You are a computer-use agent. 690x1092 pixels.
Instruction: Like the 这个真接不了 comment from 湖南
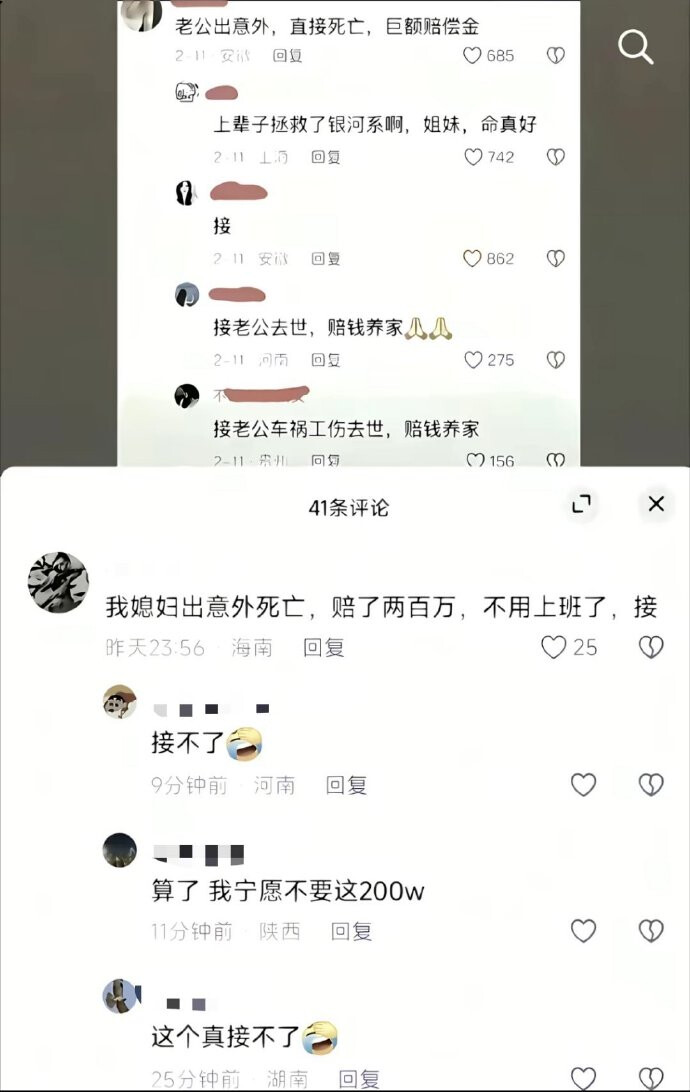(x=583, y=1079)
